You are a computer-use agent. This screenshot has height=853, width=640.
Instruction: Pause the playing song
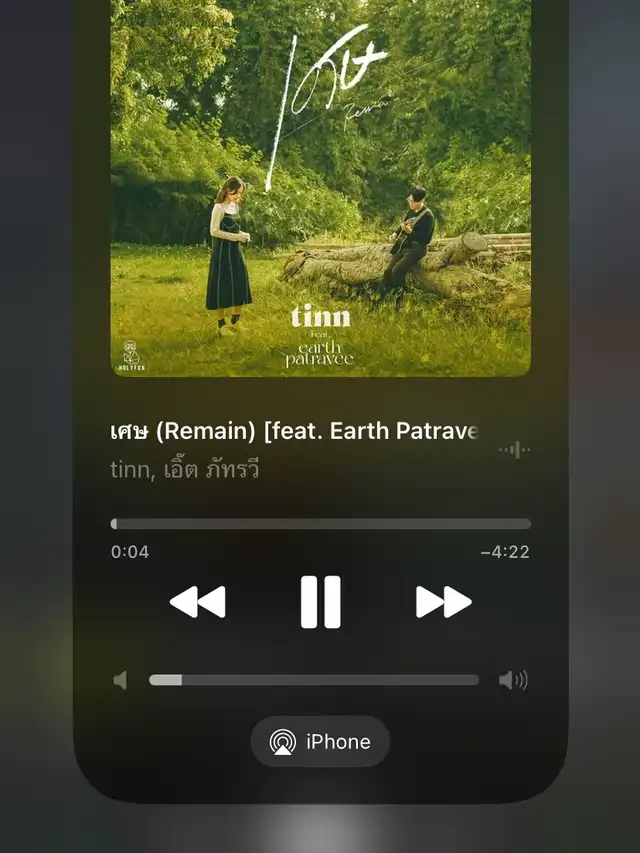pos(320,602)
